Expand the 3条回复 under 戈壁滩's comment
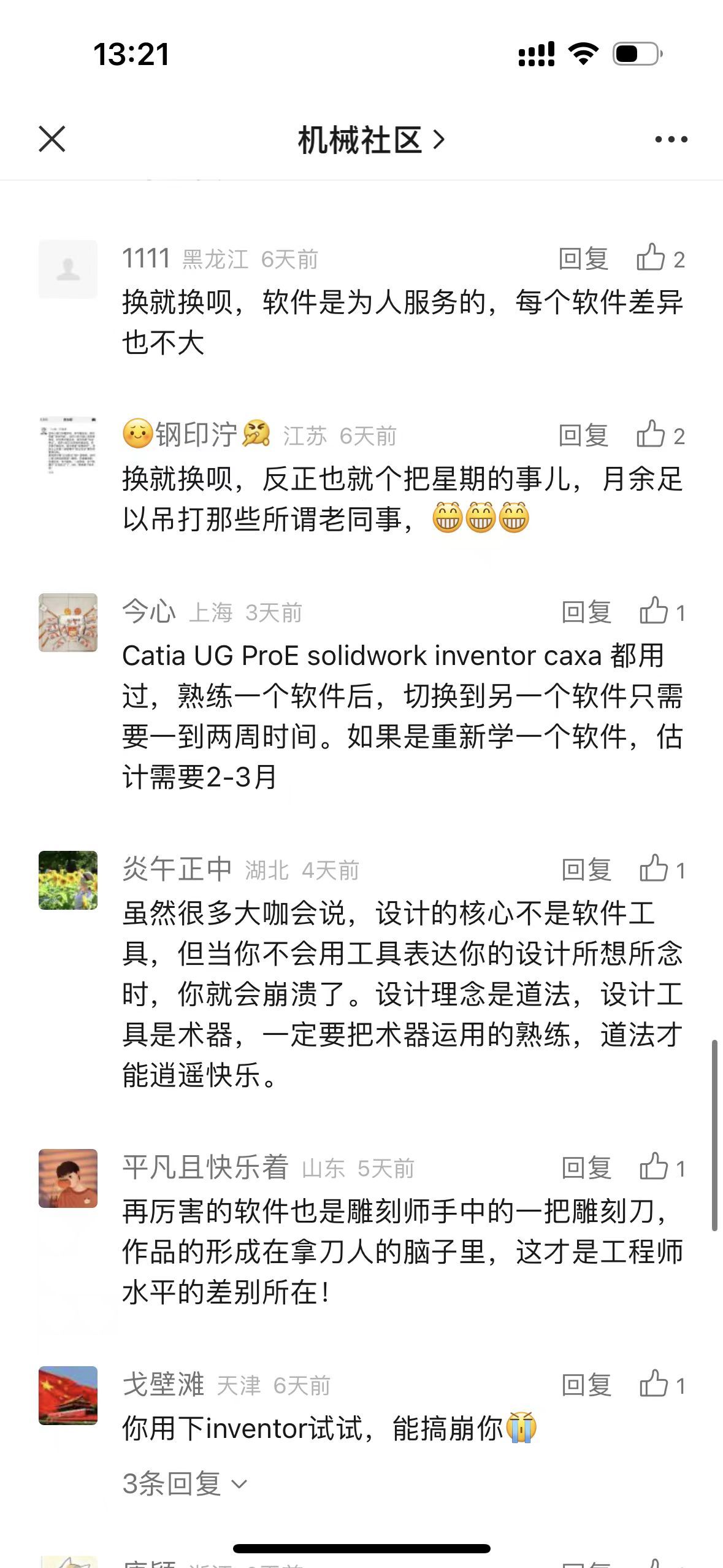 pyautogui.click(x=184, y=1483)
